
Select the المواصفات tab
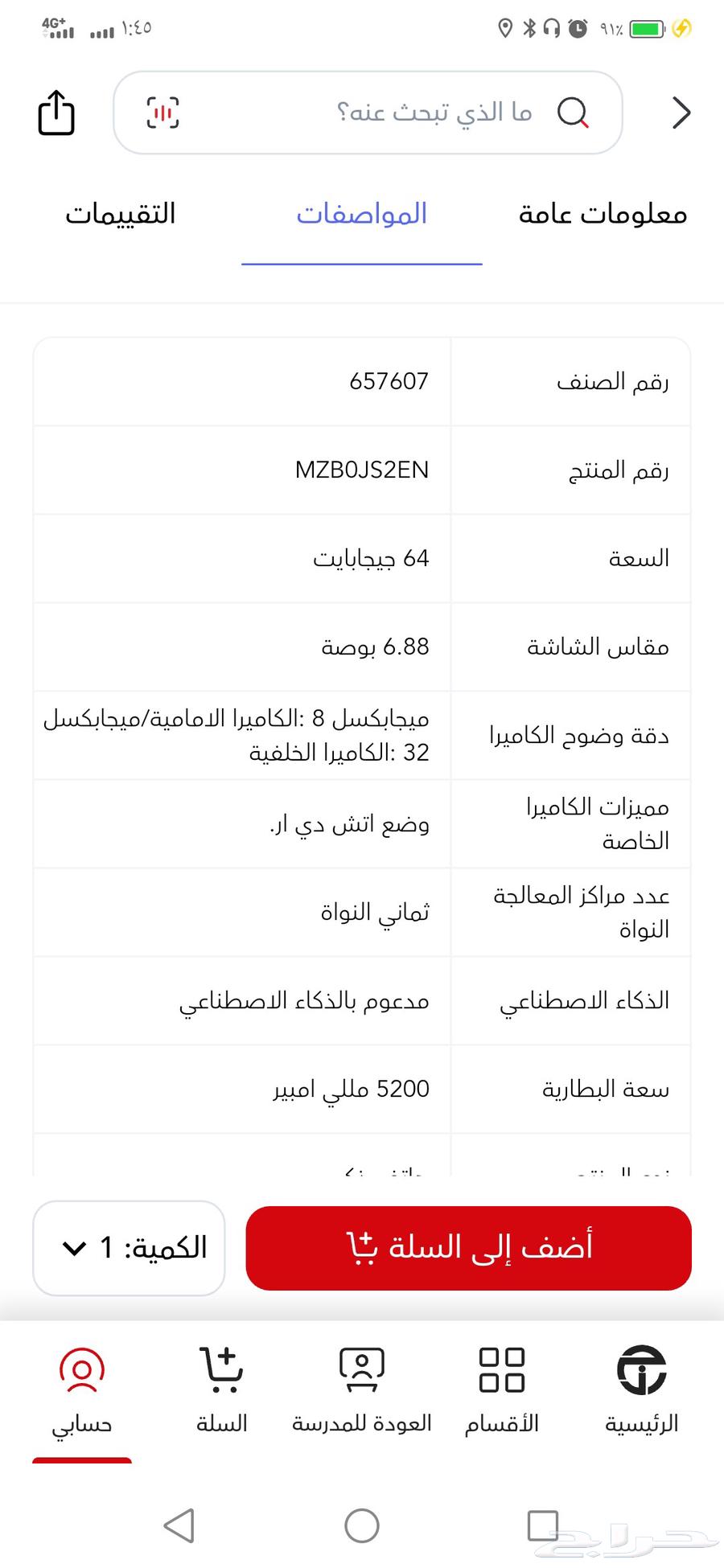(x=362, y=214)
